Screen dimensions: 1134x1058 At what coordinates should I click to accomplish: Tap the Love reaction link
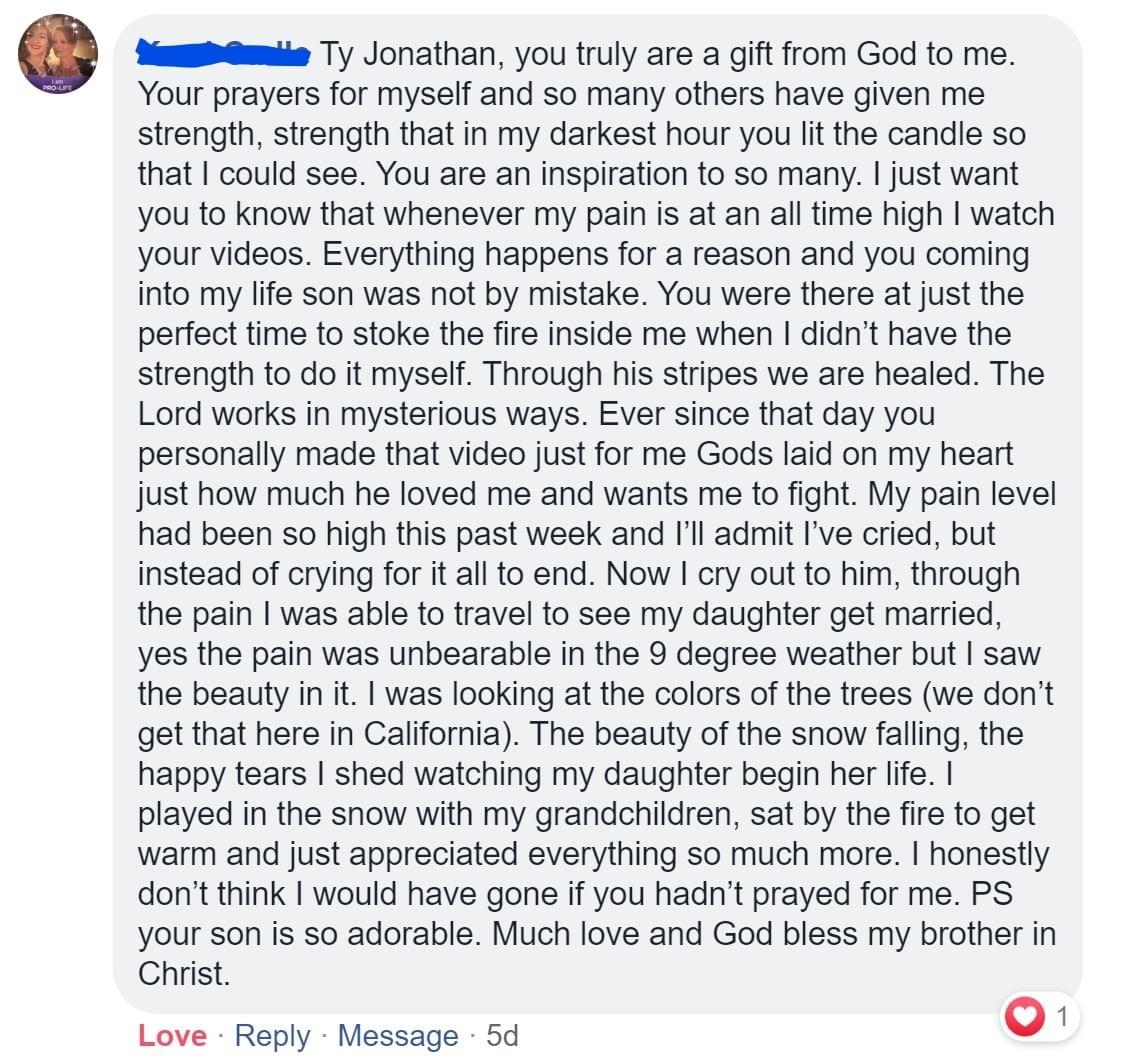coord(172,1036)
